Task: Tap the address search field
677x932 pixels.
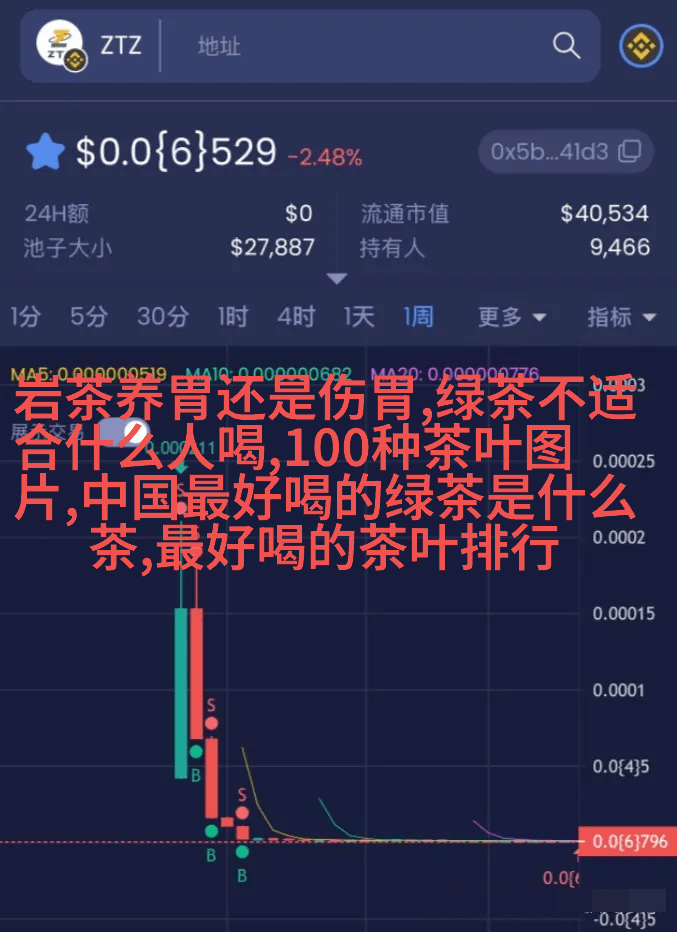Action: [x=360, y=46]
